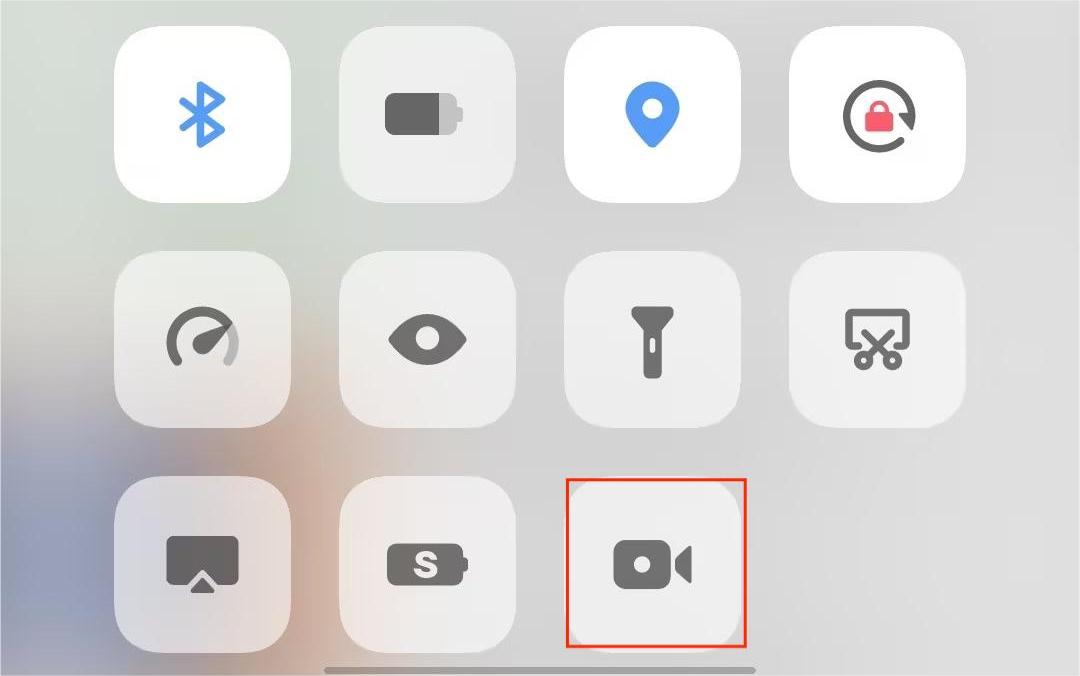Open the speed boost gauge tile
Screen dimensions: 1080x676
(x=202, y=340)
